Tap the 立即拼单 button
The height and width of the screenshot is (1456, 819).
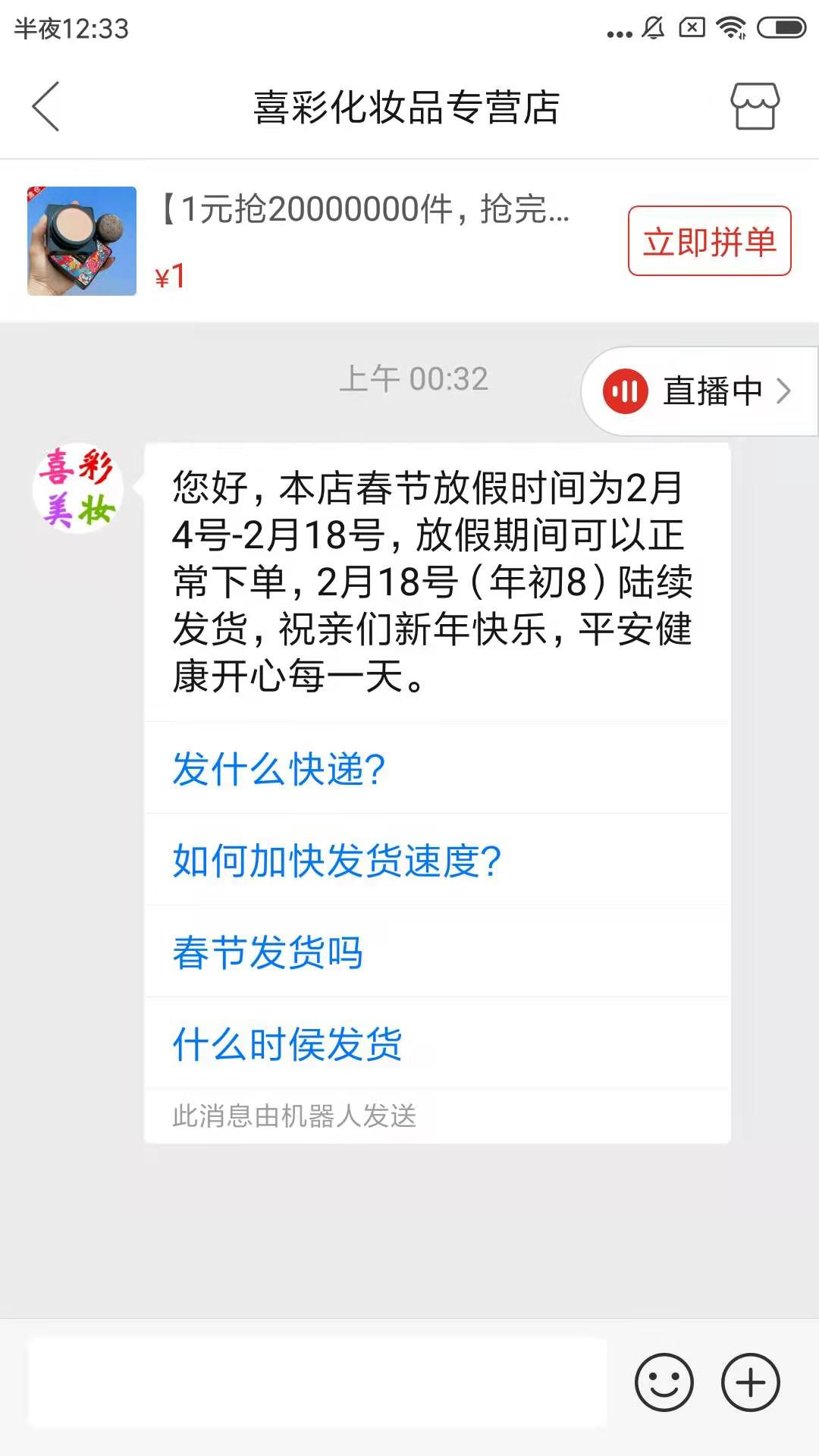pyautogui.click(x=709, y=241)
